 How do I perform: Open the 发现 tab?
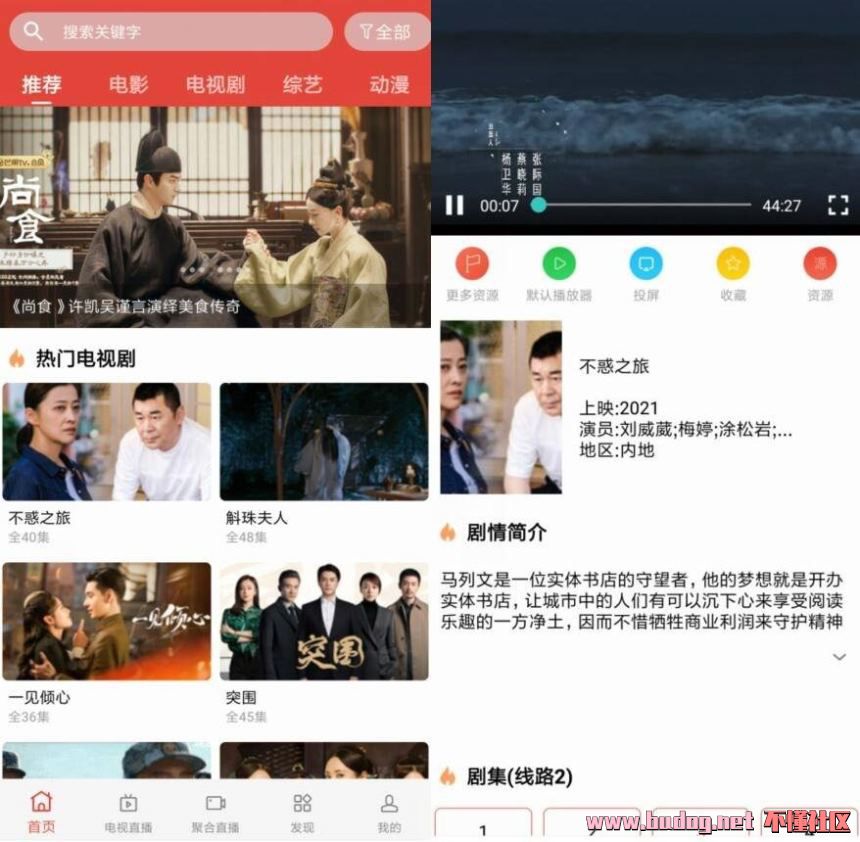coord(302,812)
